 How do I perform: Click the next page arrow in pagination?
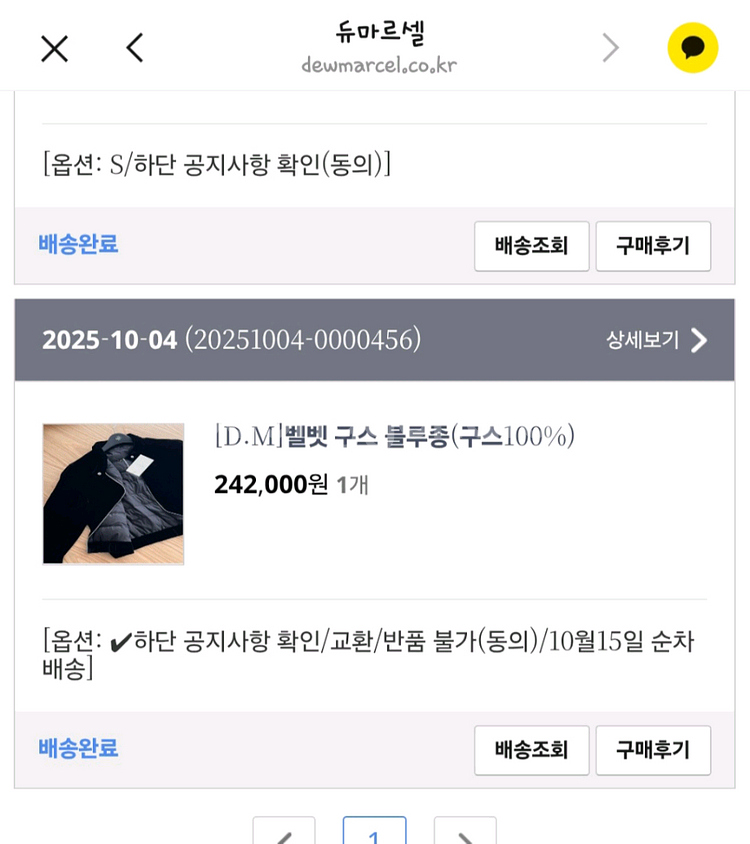[x=464, y=836]
